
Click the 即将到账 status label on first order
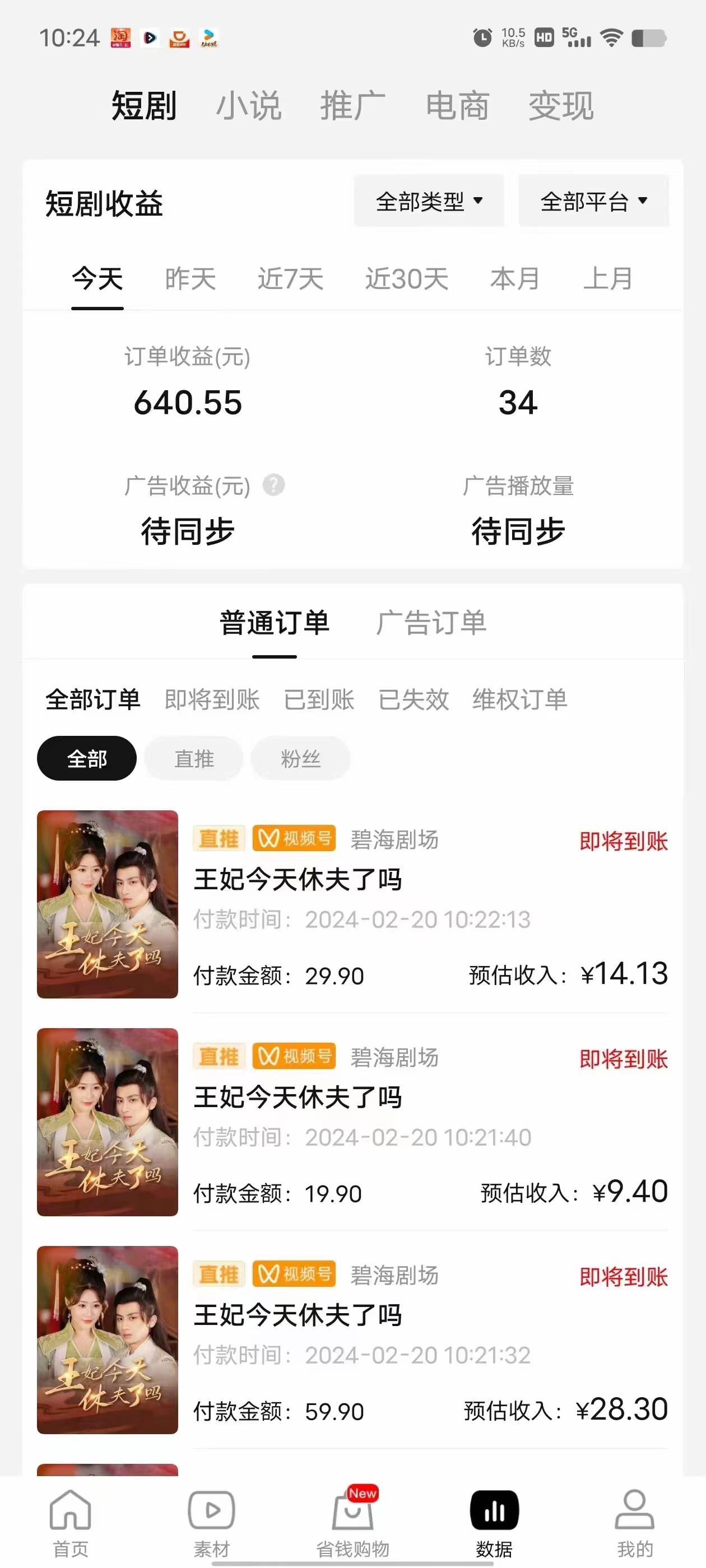click(623, 839)
